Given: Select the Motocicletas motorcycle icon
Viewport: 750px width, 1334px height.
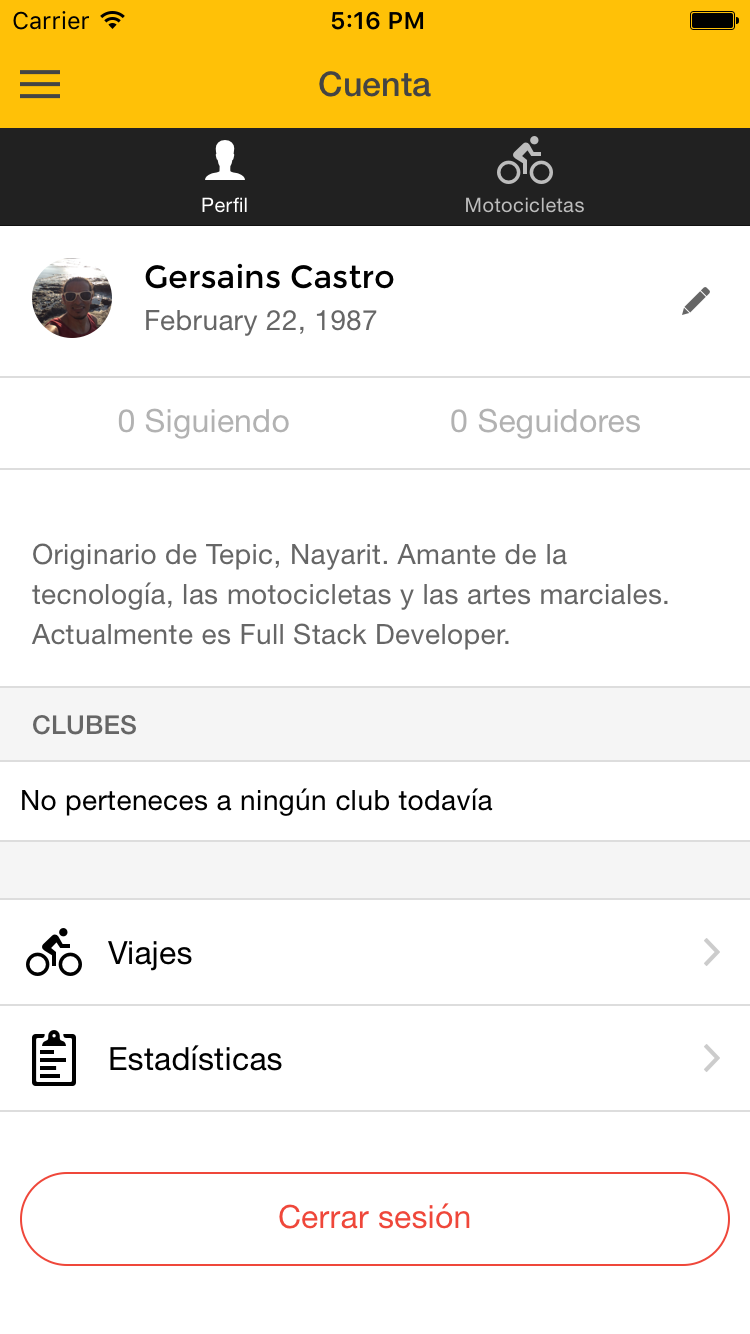Looking at the screenshot, I should [x=524, y=158].
